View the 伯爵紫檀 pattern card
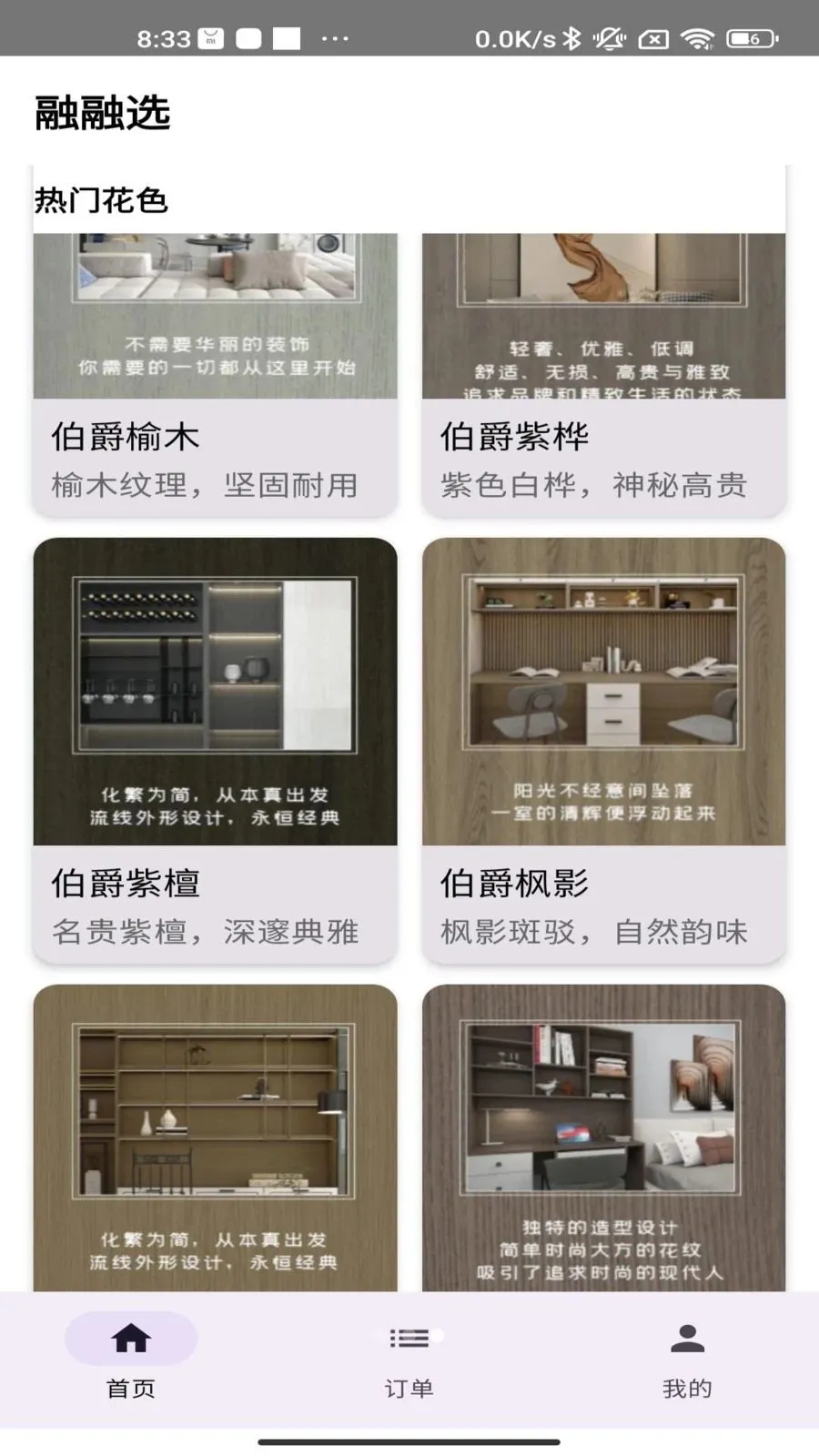Viewport: 819px width, 1456px height. pos(215,751)
